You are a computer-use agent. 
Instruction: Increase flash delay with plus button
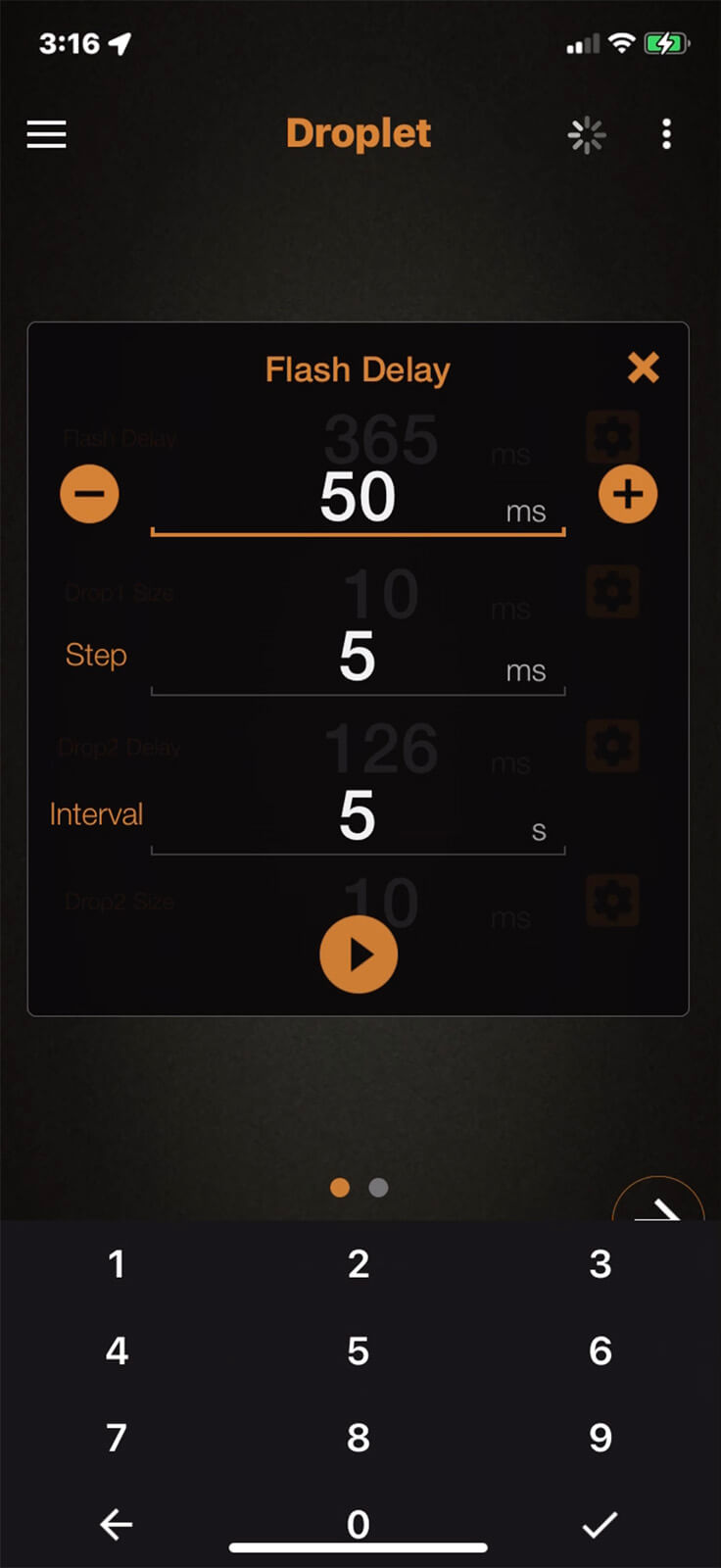(x=627, y=494)
